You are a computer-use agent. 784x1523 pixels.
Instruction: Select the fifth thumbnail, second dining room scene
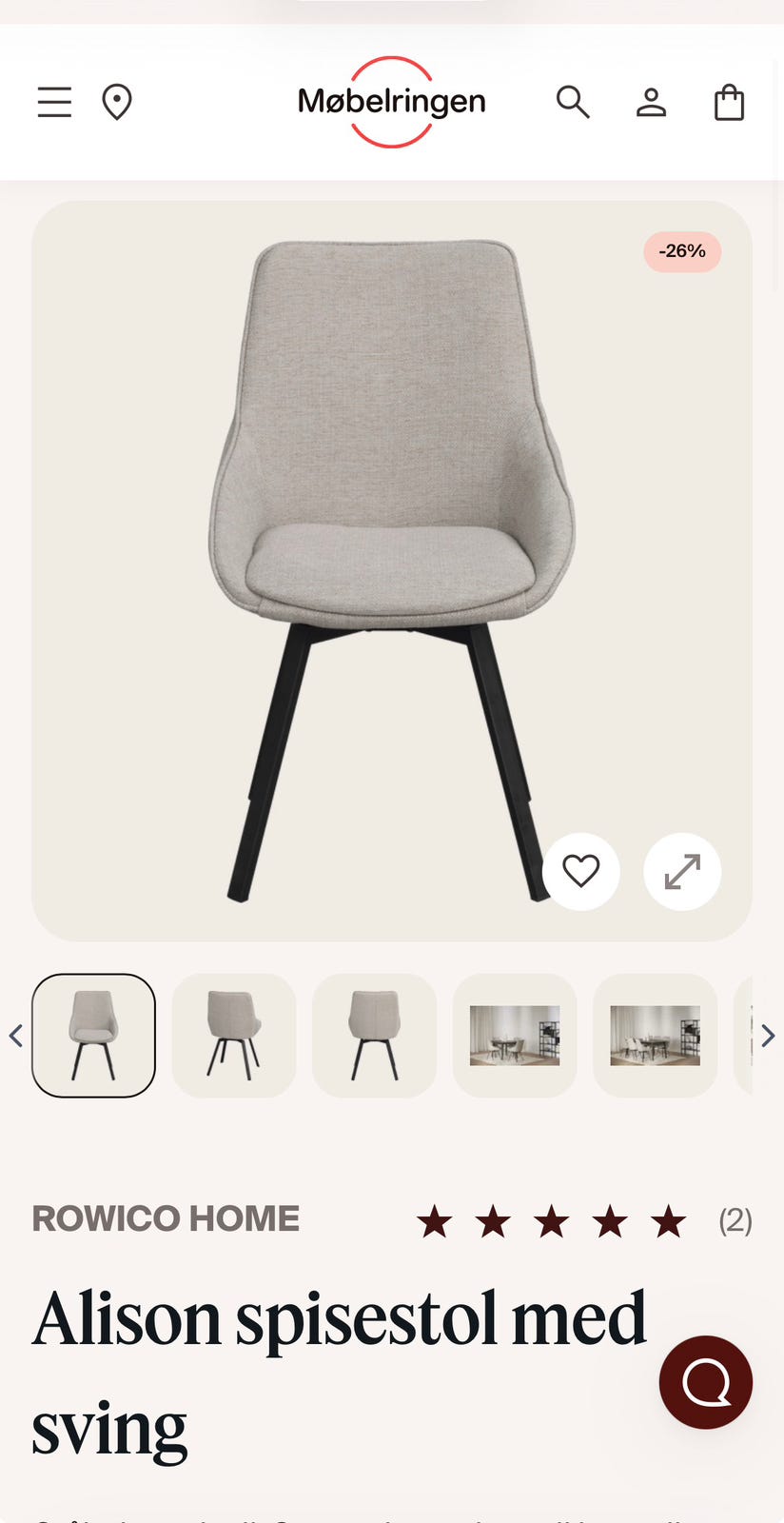pyautogui.click(x=655, y=1036)
